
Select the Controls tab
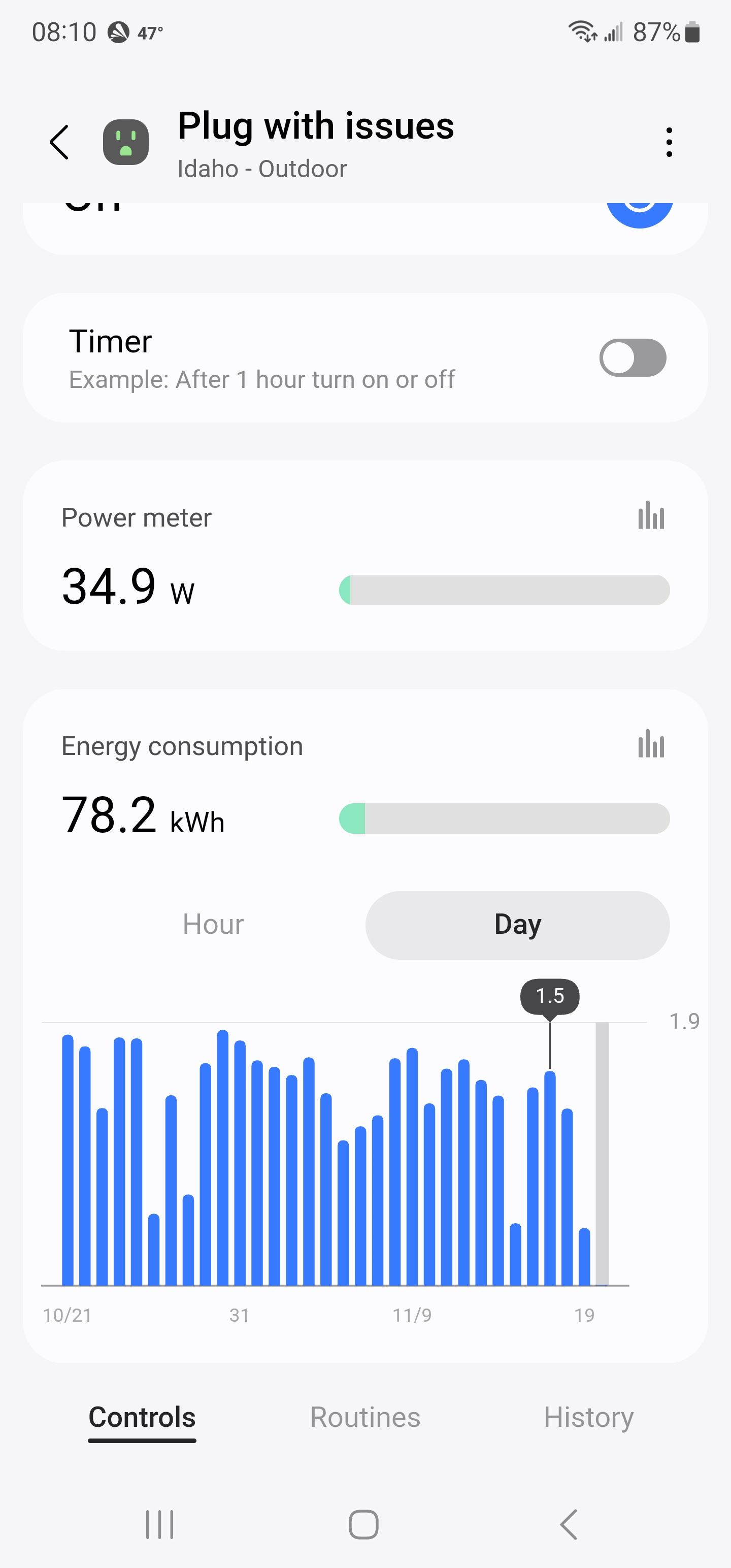pyautogui.click(x=142, y=1417)
